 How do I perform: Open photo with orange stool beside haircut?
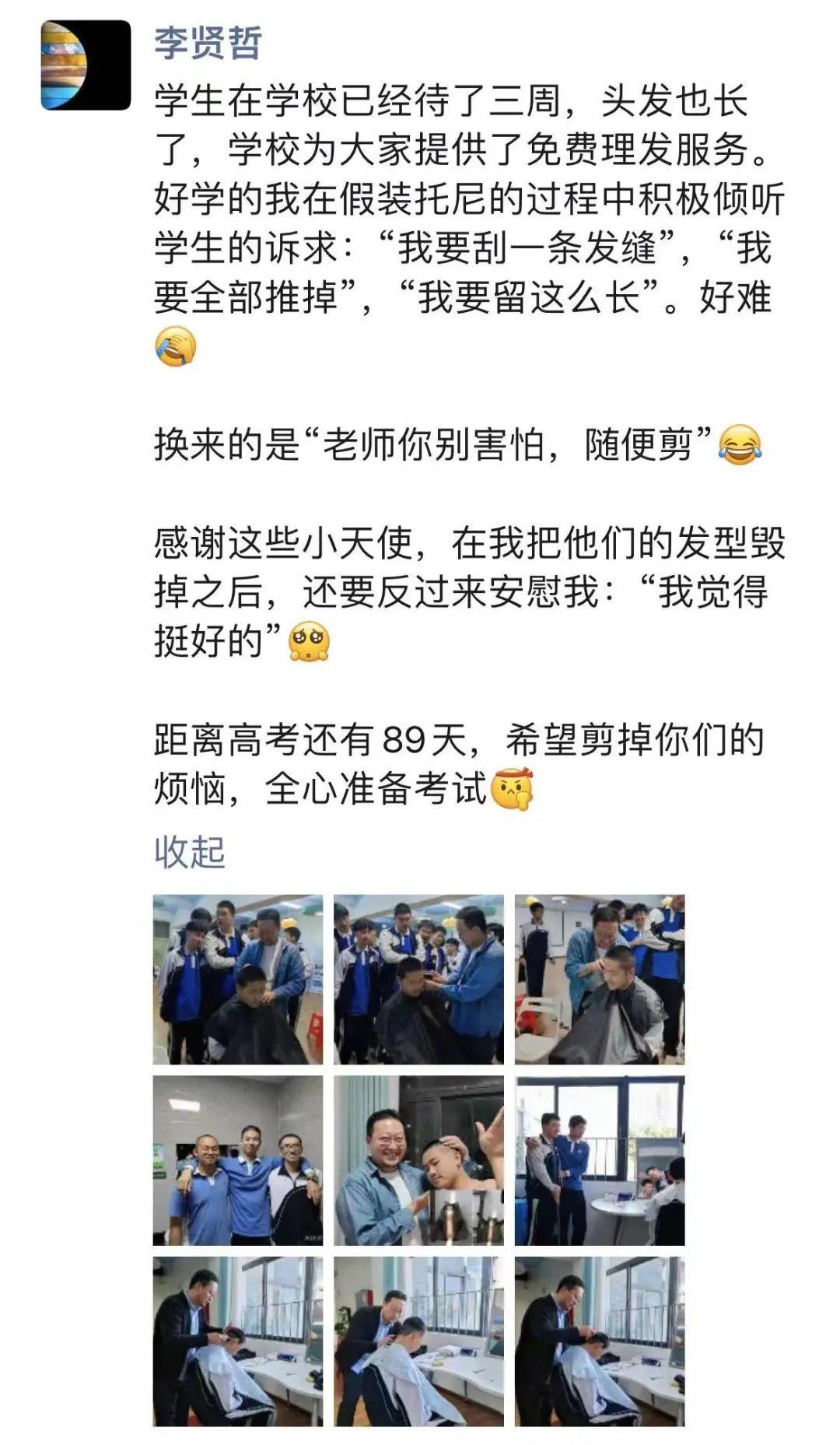(x=237, y=979)
